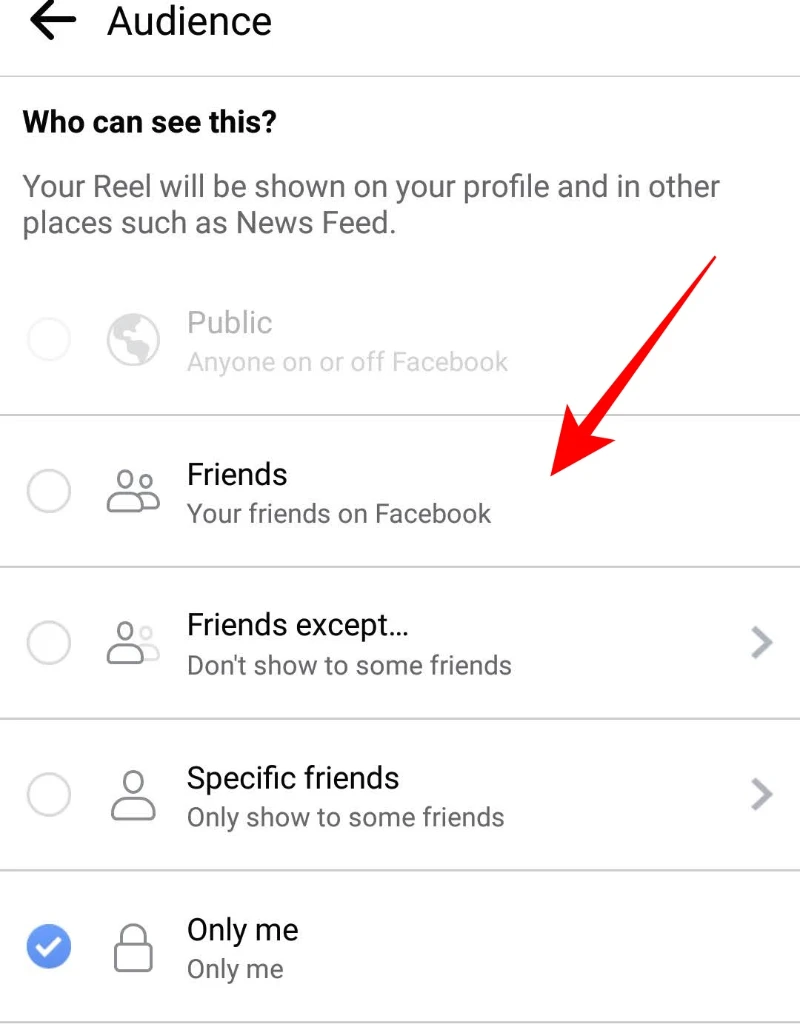Viewport: 800px width, 1030px height.
Task: Tap the padlock icon beside Only me
Action: coord(131,947)
